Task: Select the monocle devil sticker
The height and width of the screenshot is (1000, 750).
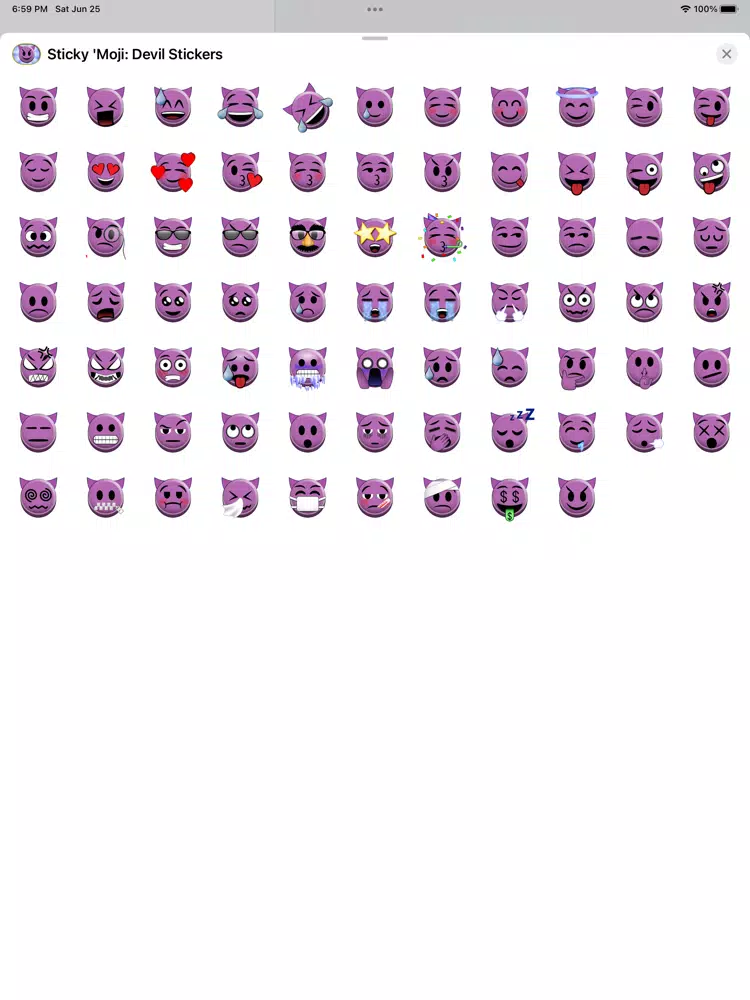Action: [x=105, y=237]
